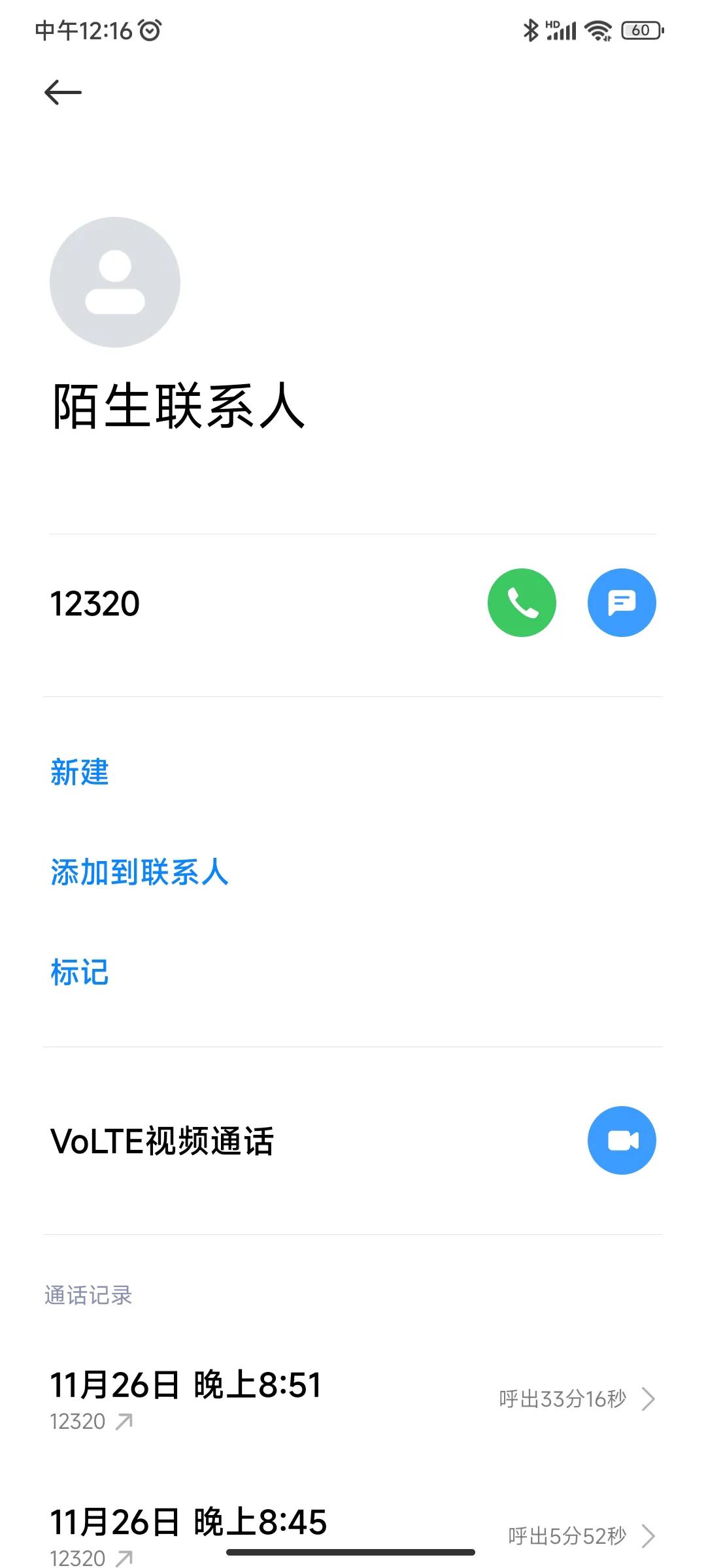Tap the contact avatar placeholder
706x1568 pixels.
tap(115, 281)
